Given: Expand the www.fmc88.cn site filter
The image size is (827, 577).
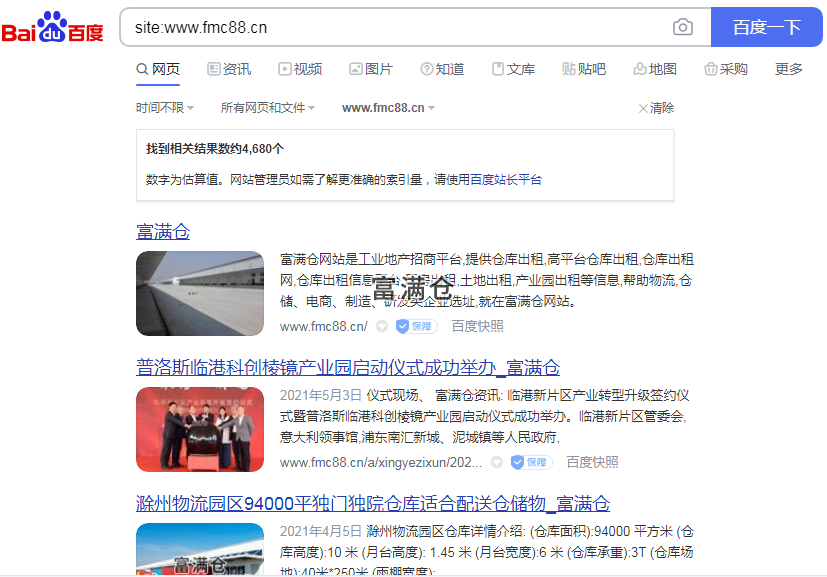Looking at the screenshot, I should (388, 107).
